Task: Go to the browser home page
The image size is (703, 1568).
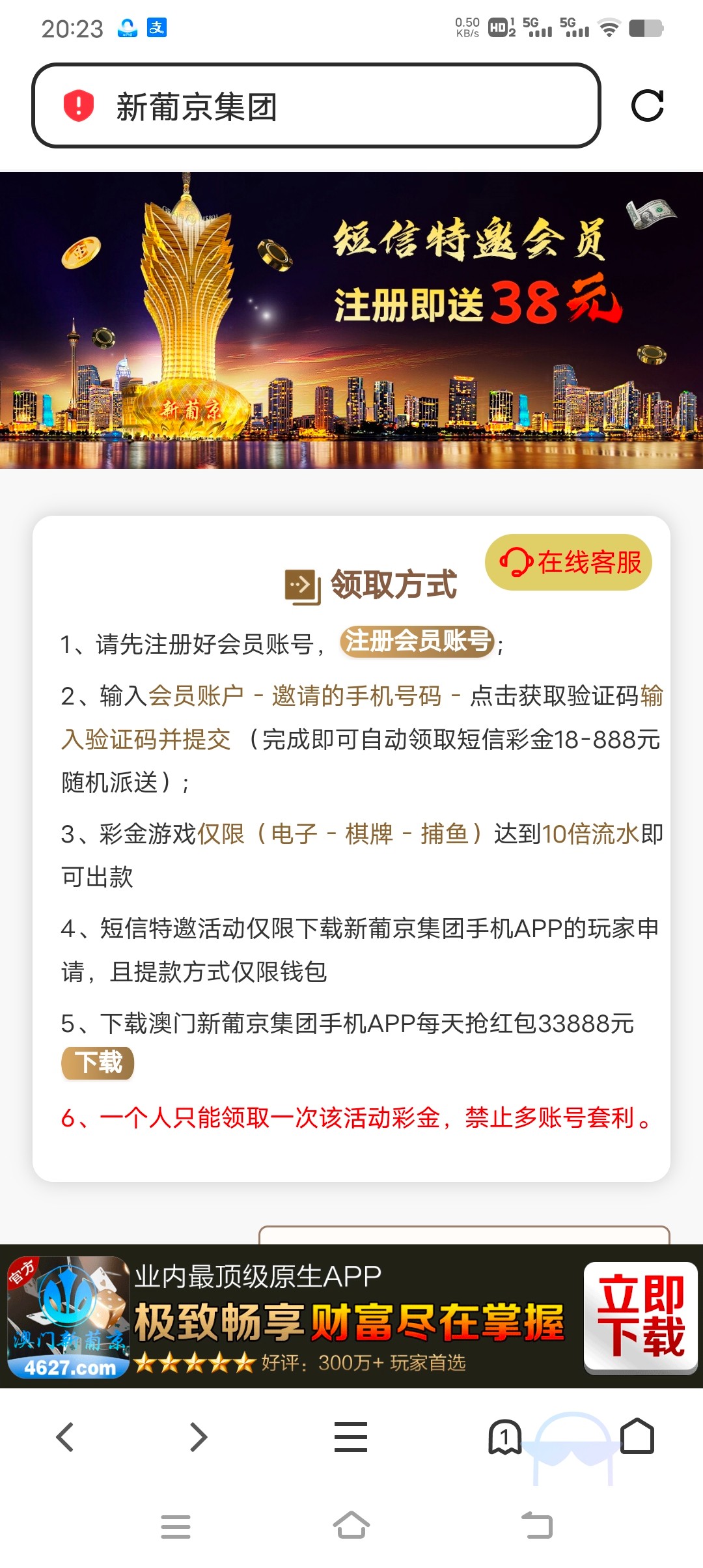Action: point(637,1436)
